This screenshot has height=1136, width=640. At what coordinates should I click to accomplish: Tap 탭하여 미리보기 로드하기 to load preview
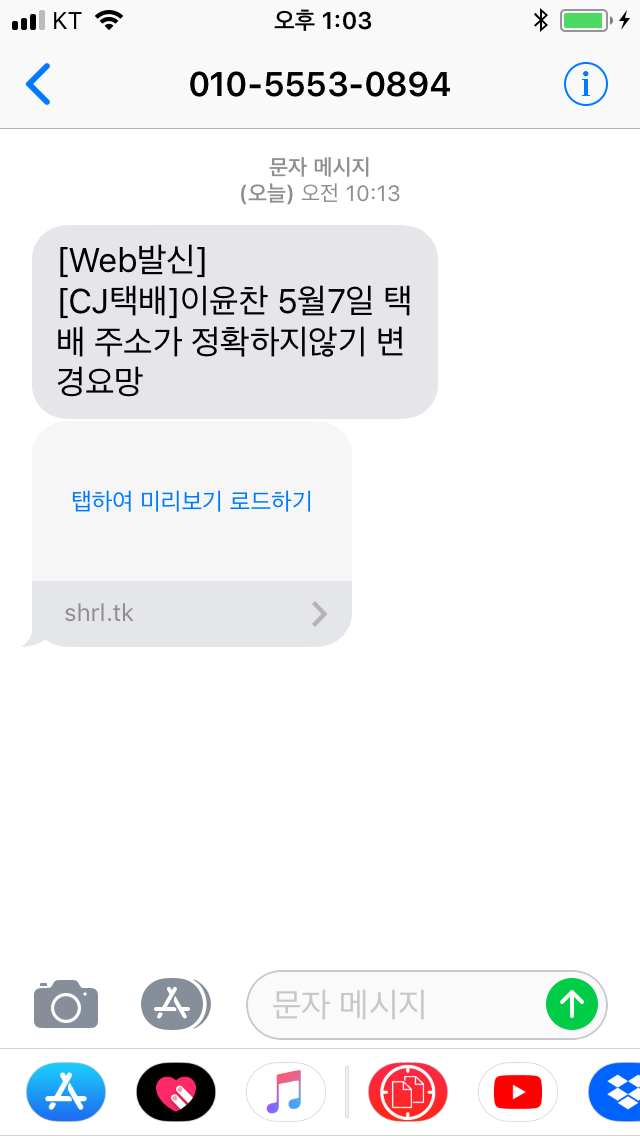191,501
